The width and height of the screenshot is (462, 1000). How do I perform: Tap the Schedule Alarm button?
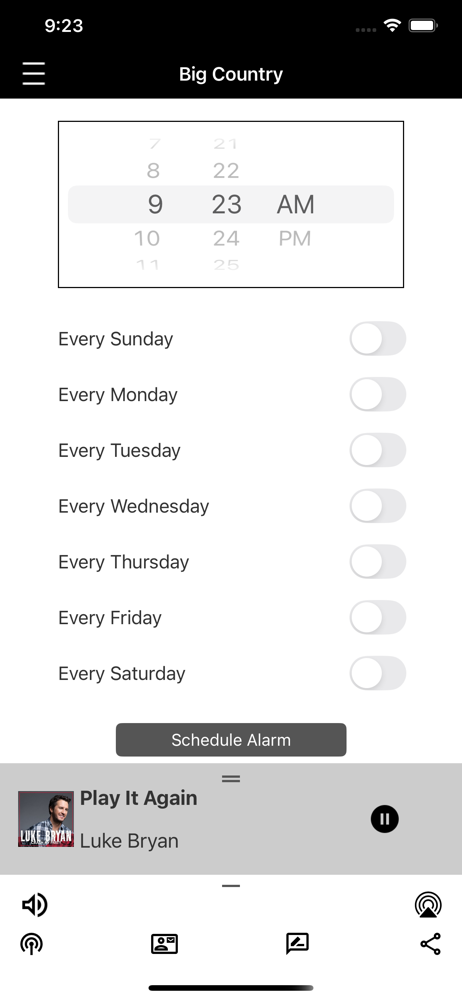tap(231, 740)
